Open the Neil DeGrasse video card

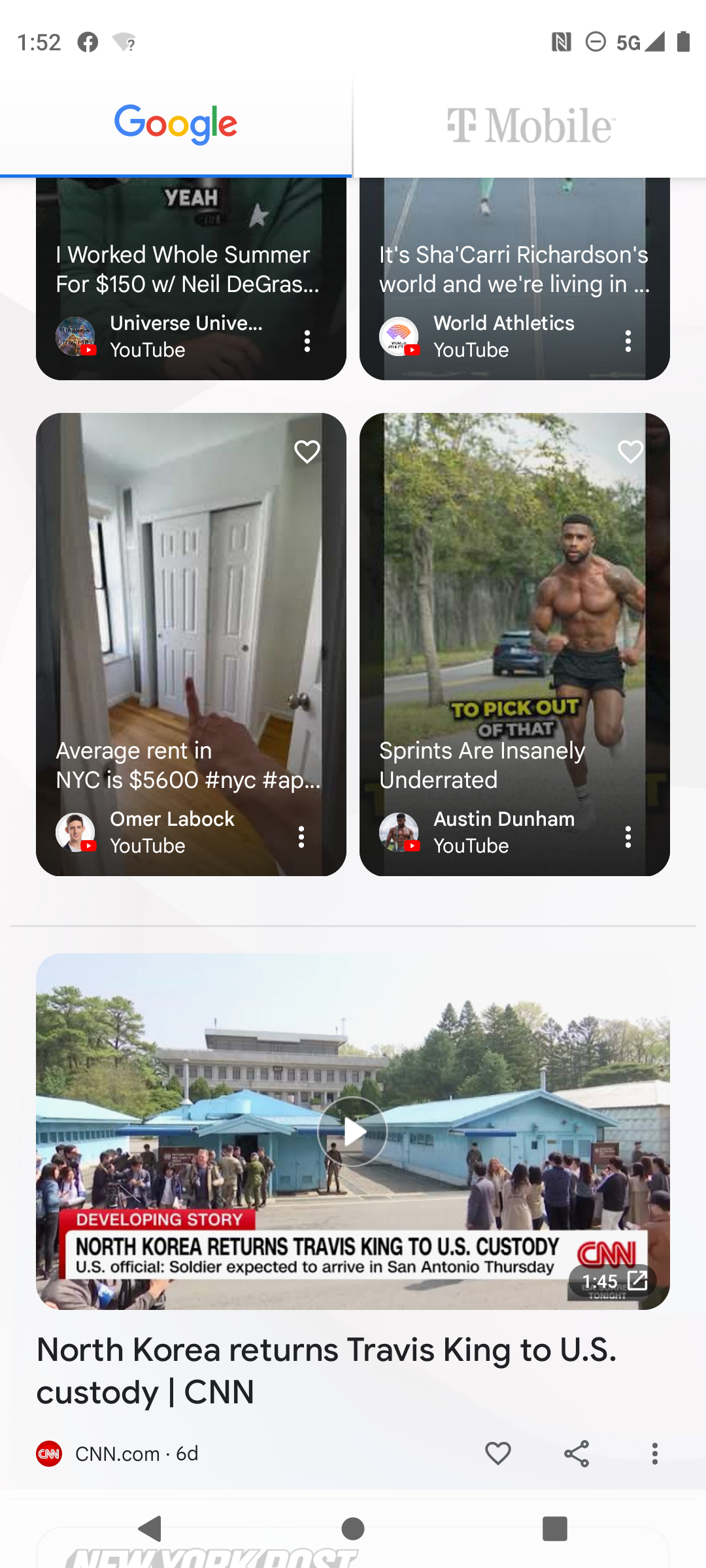tap(190, 268)
